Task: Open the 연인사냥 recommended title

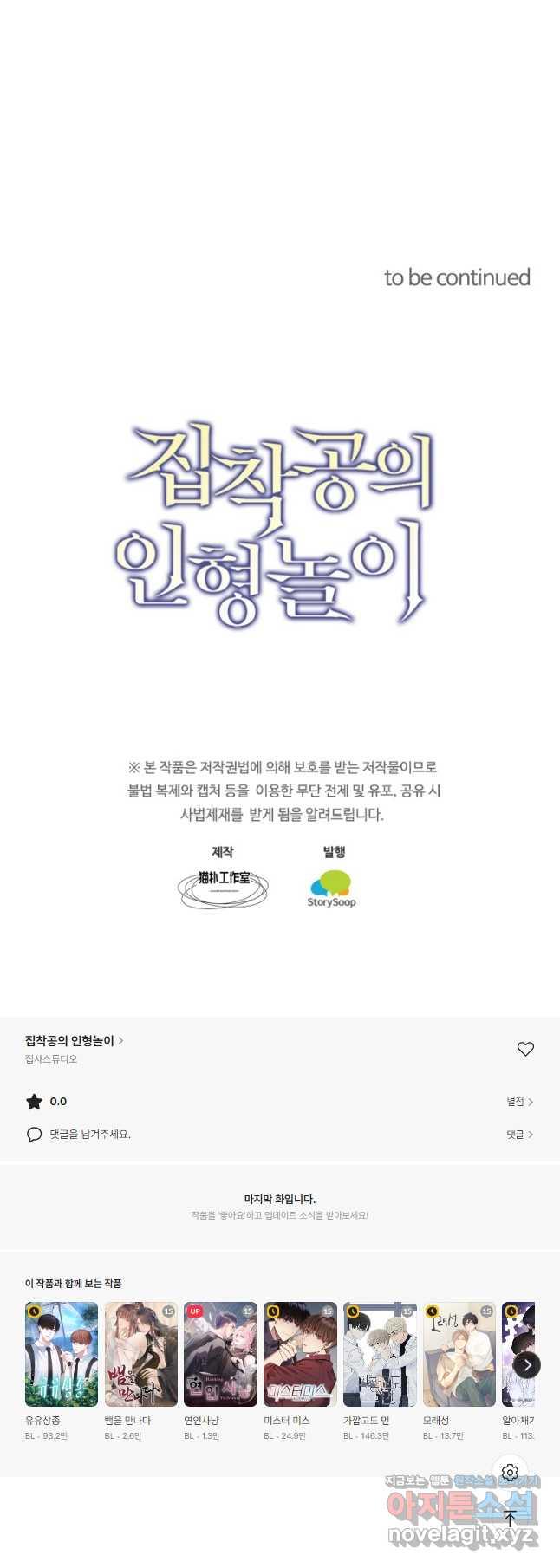Action: pyautogui.click(x=220, y=1354)
